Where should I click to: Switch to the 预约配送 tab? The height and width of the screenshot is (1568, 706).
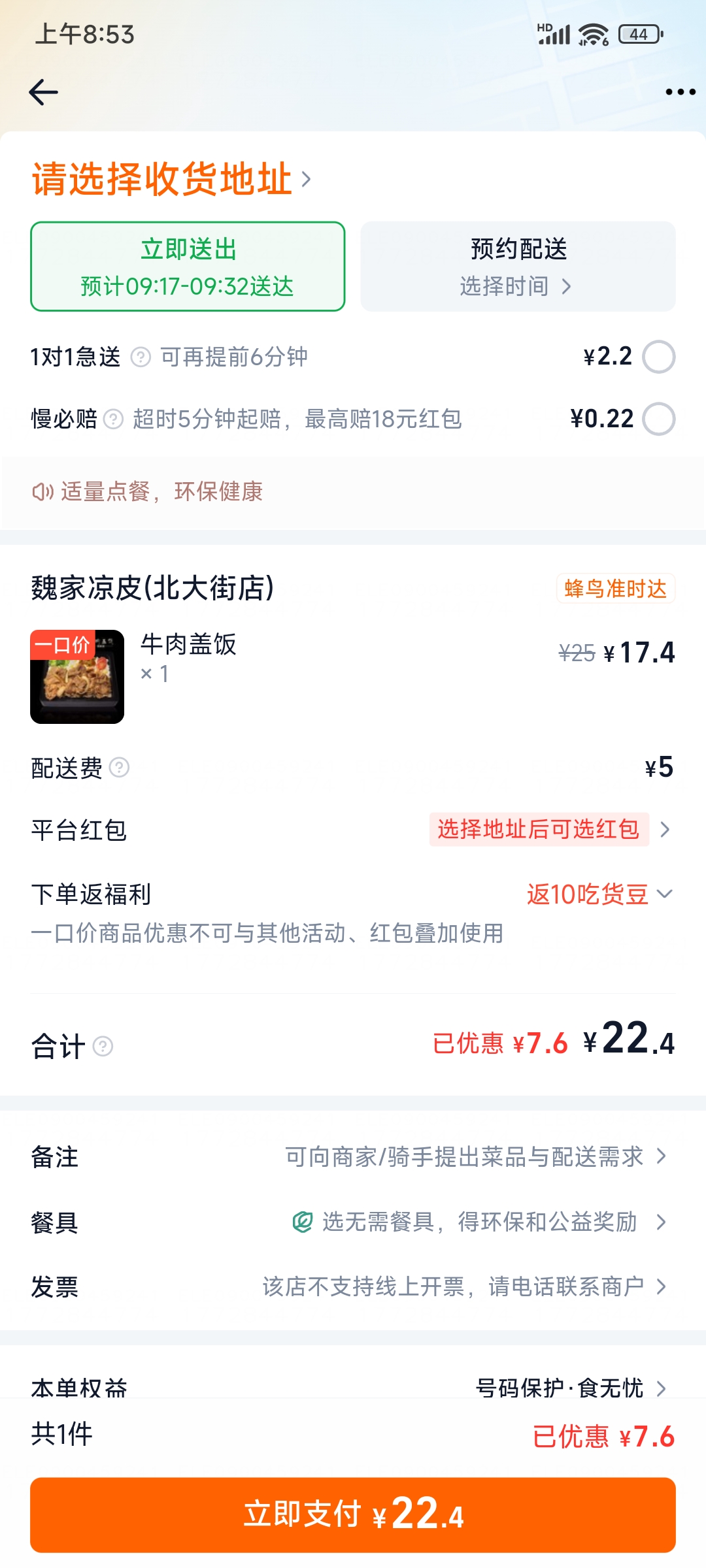point(517,250)
